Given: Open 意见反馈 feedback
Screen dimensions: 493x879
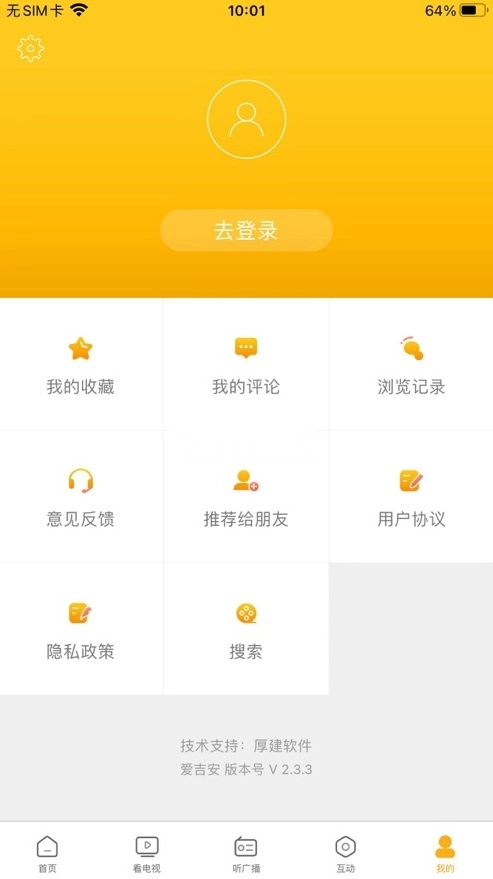Looking at the screenshot, I should (x=81, y=497).
